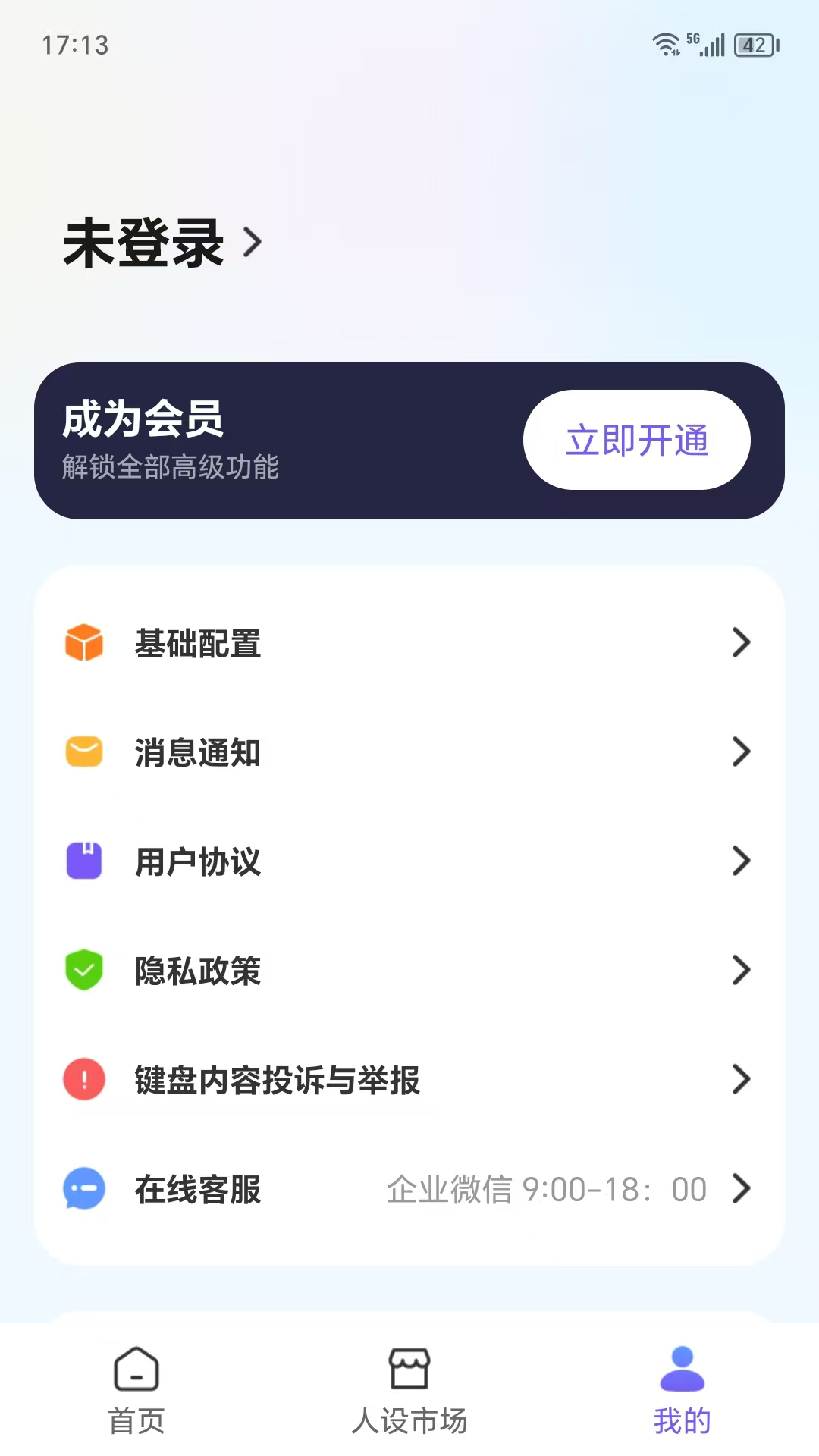Tap the 未登录 login text
This screenshot has width=819, height=1456.
141,241
